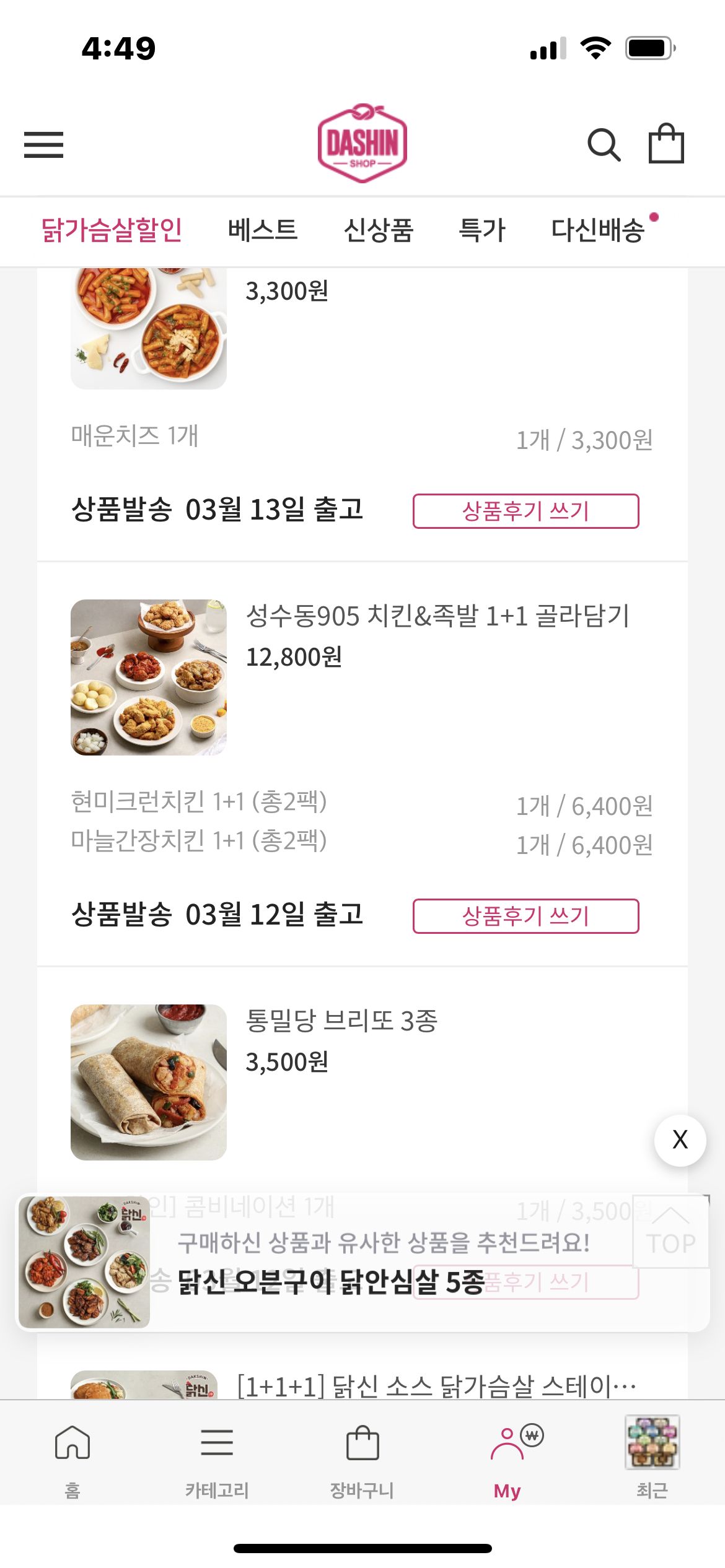The height and width of the screenshot is (1568, 725).
Task: Jump back to top with TOP button
Action: [x=670, y=1231]
